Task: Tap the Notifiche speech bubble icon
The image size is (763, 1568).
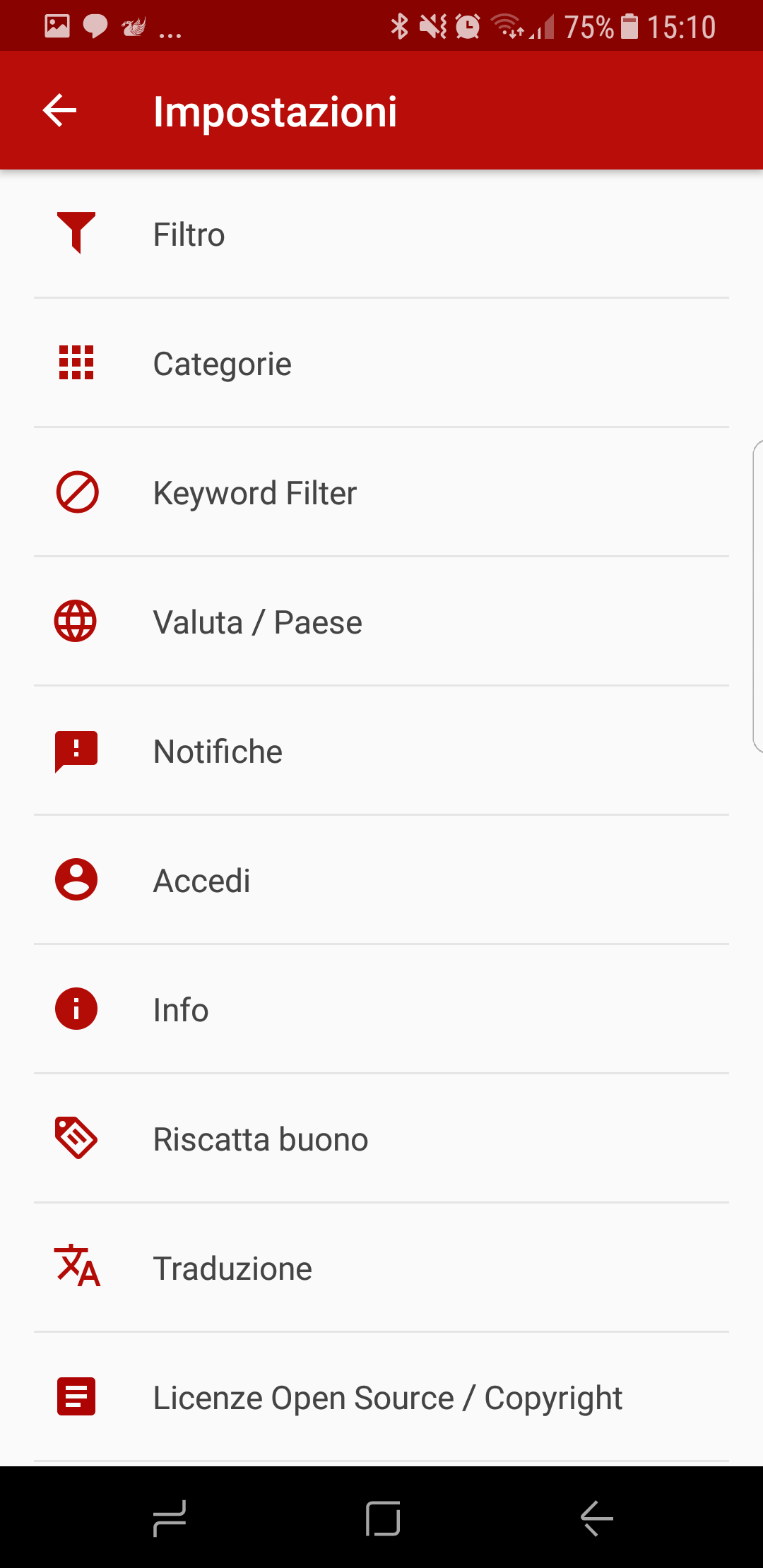Action: (76, 751)
